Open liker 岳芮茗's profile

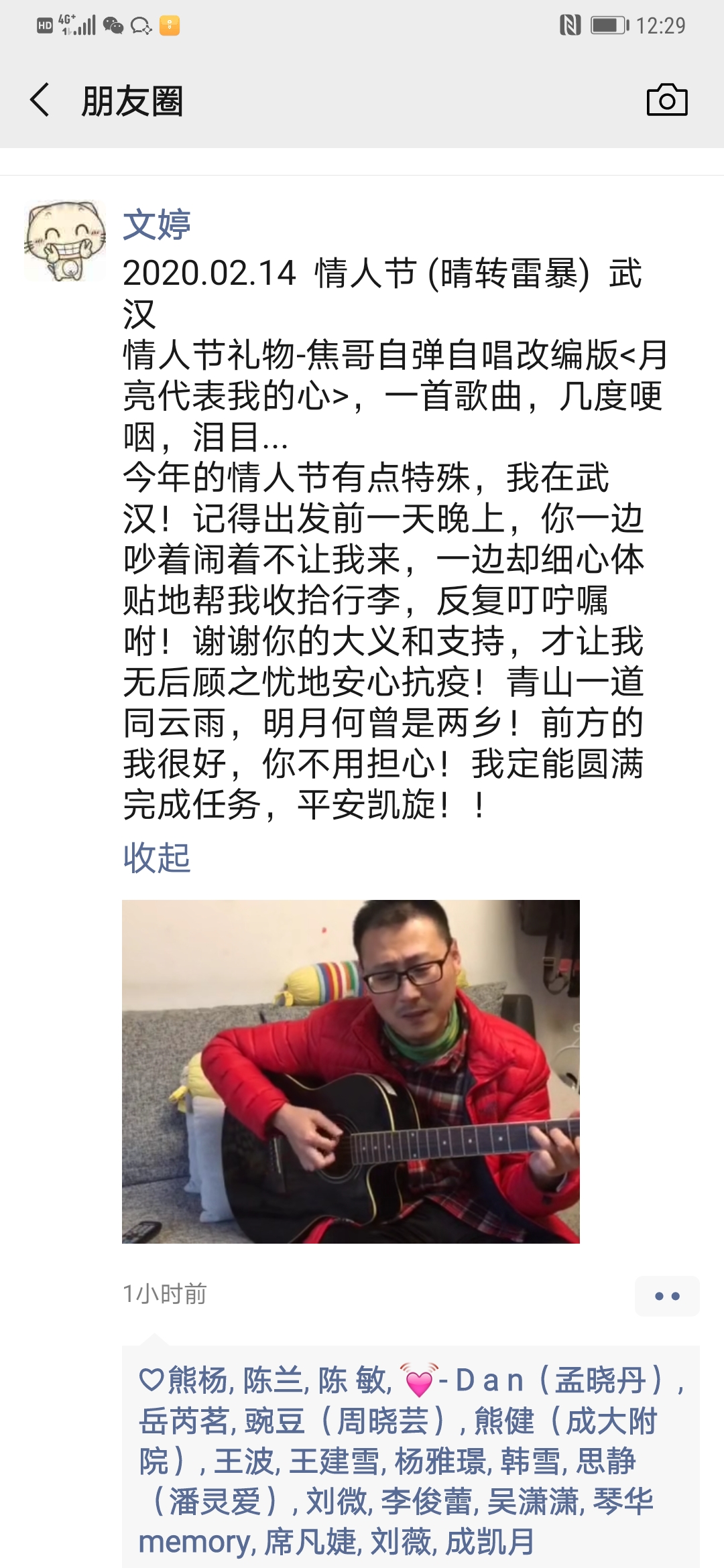pyautogui.click(x=184, y=1421)
